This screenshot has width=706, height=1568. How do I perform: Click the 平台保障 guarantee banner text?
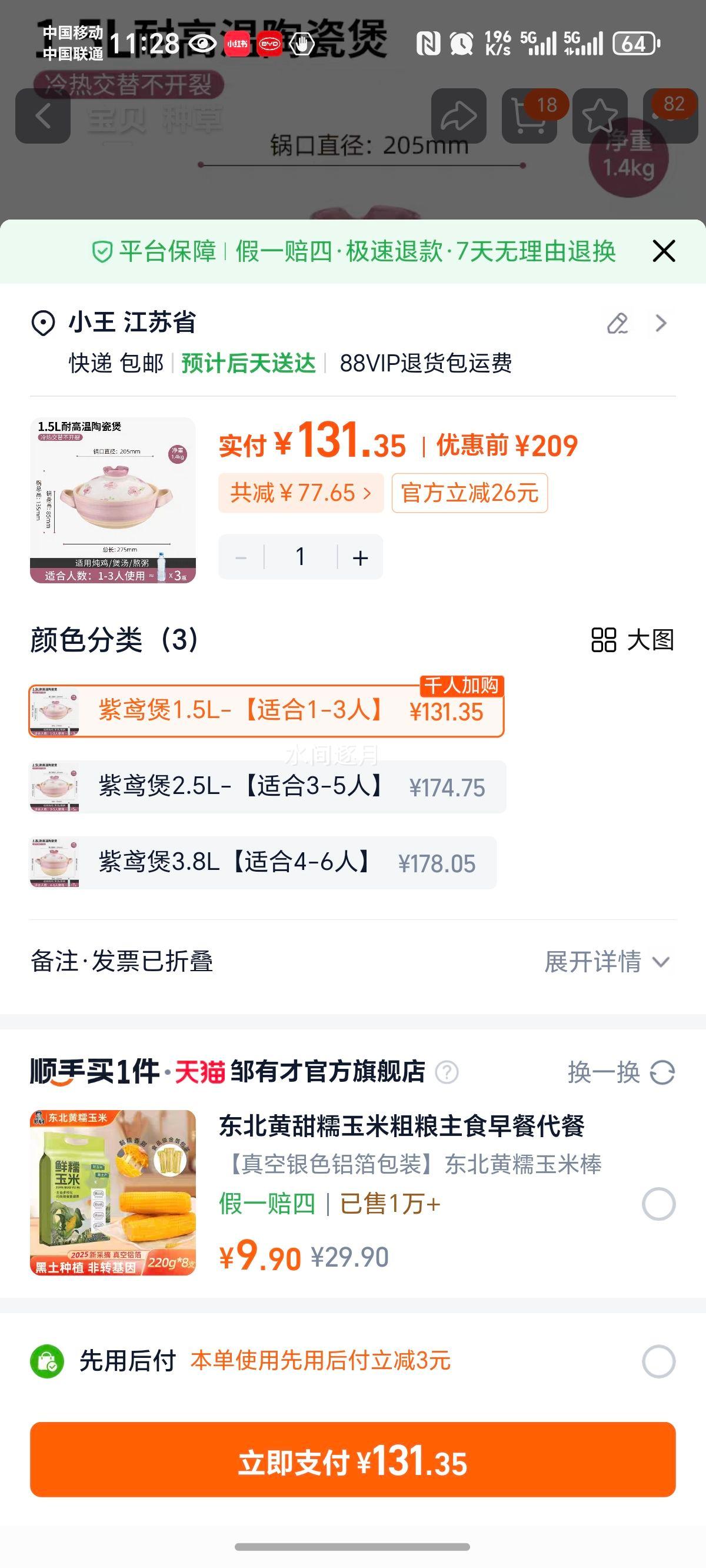(164, 251)
